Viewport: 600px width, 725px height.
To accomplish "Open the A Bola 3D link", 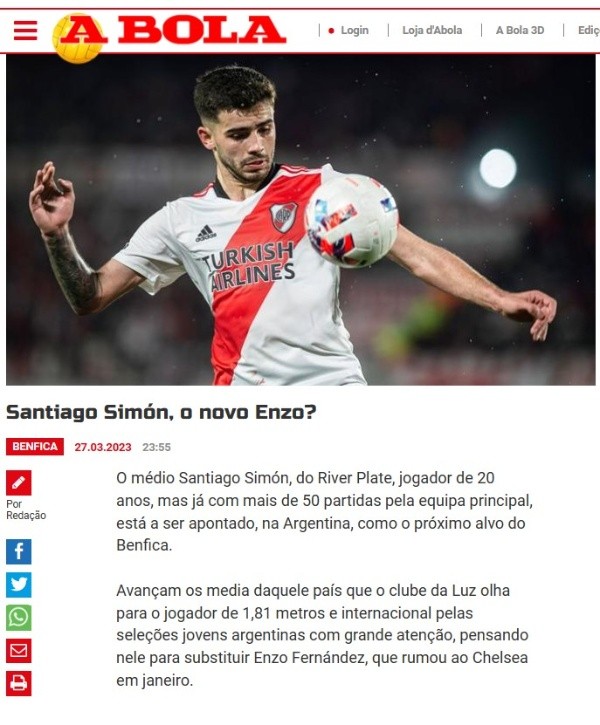I will pos(520,30).
